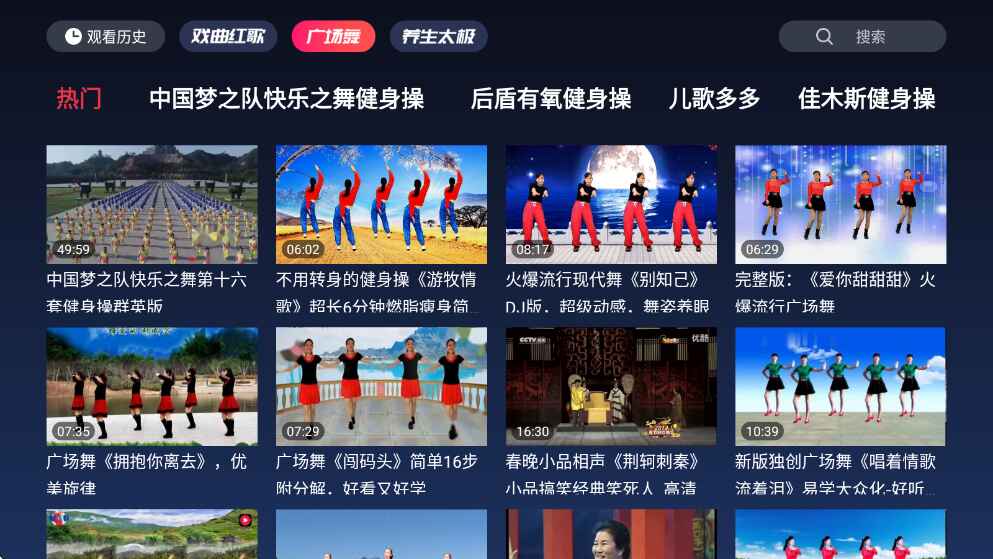993x559 pixels.
Task: Watch the 春晚小品《荆轲刺秦》 video
Action: point(611,386)
